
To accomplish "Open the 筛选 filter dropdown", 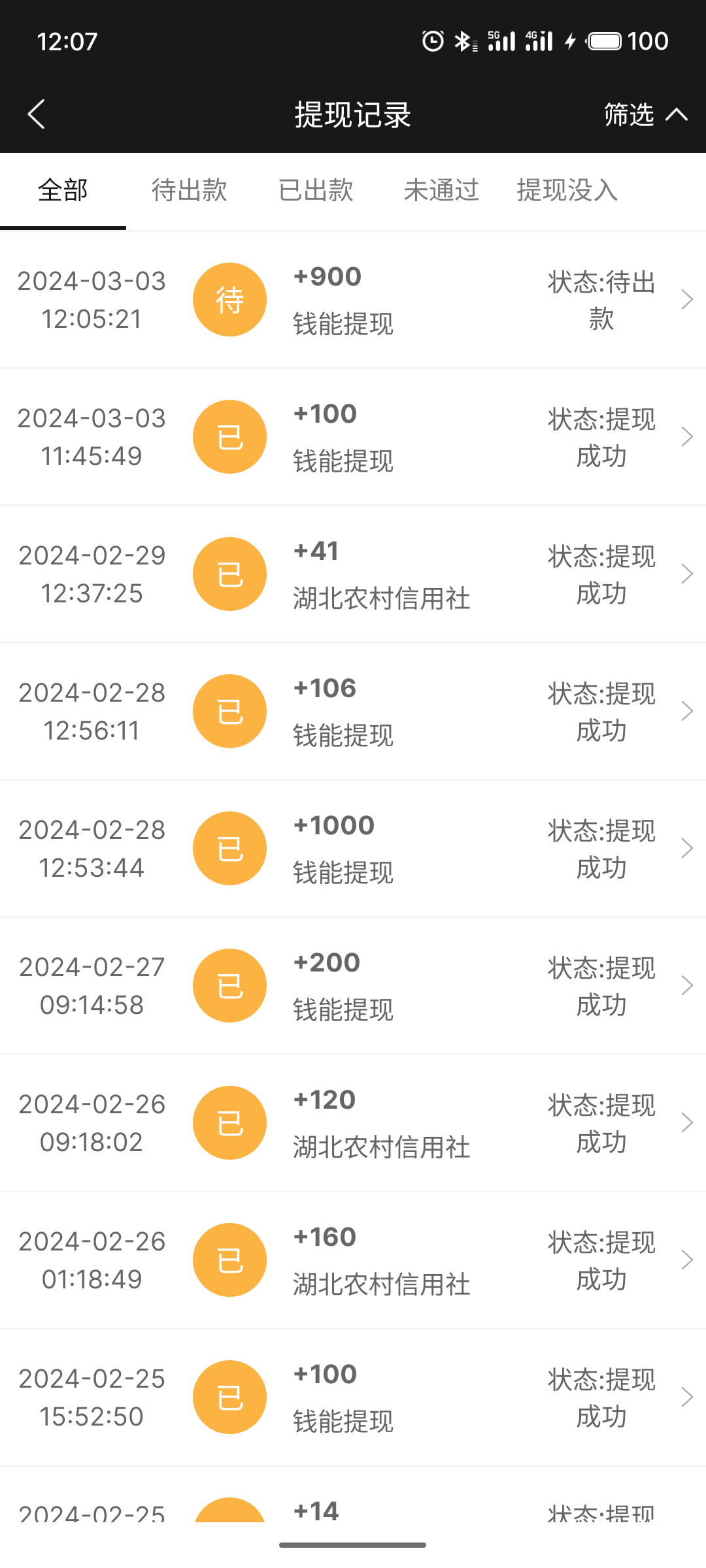I will pos(644,115).
